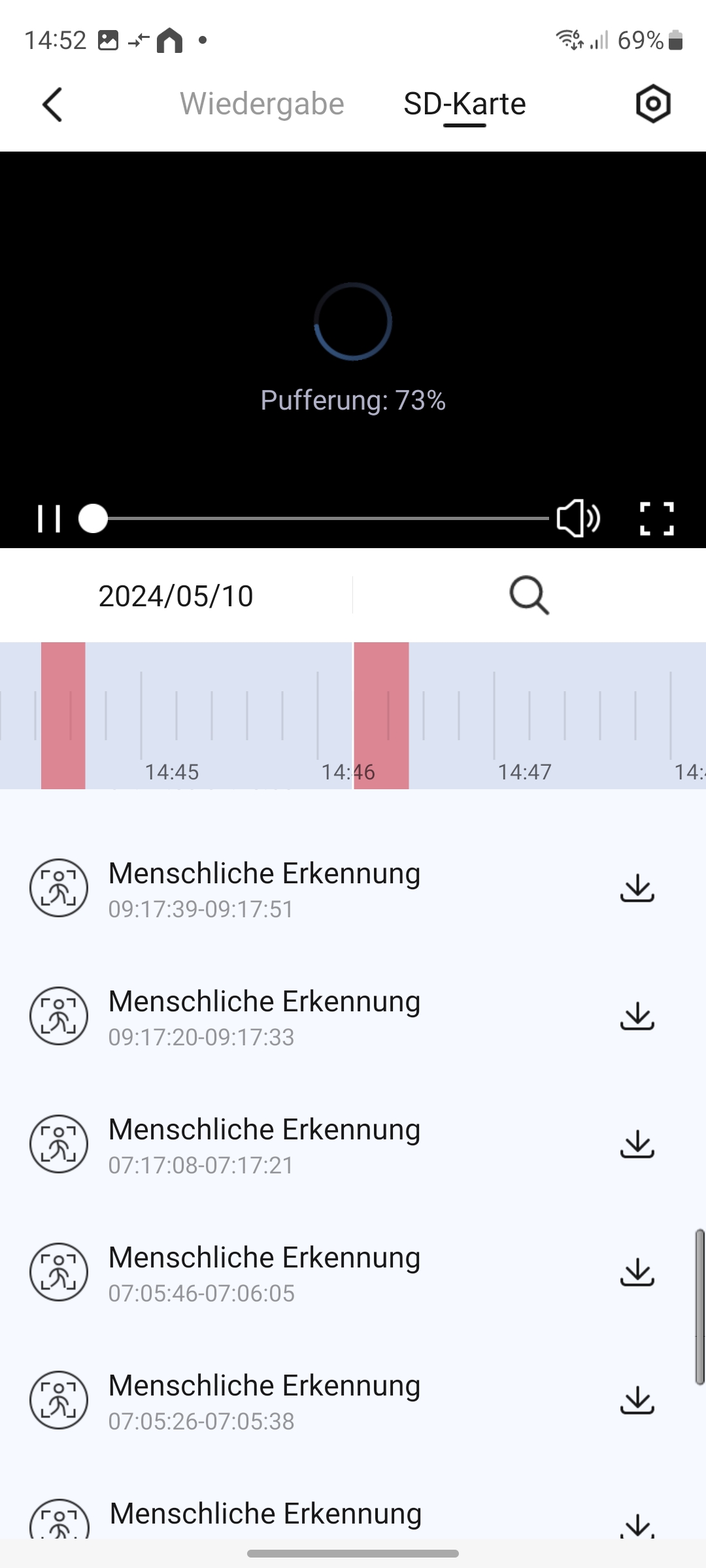The image size is (706, 1568).
Task: Tap the magnifier search icon
Action: [529, 595]
